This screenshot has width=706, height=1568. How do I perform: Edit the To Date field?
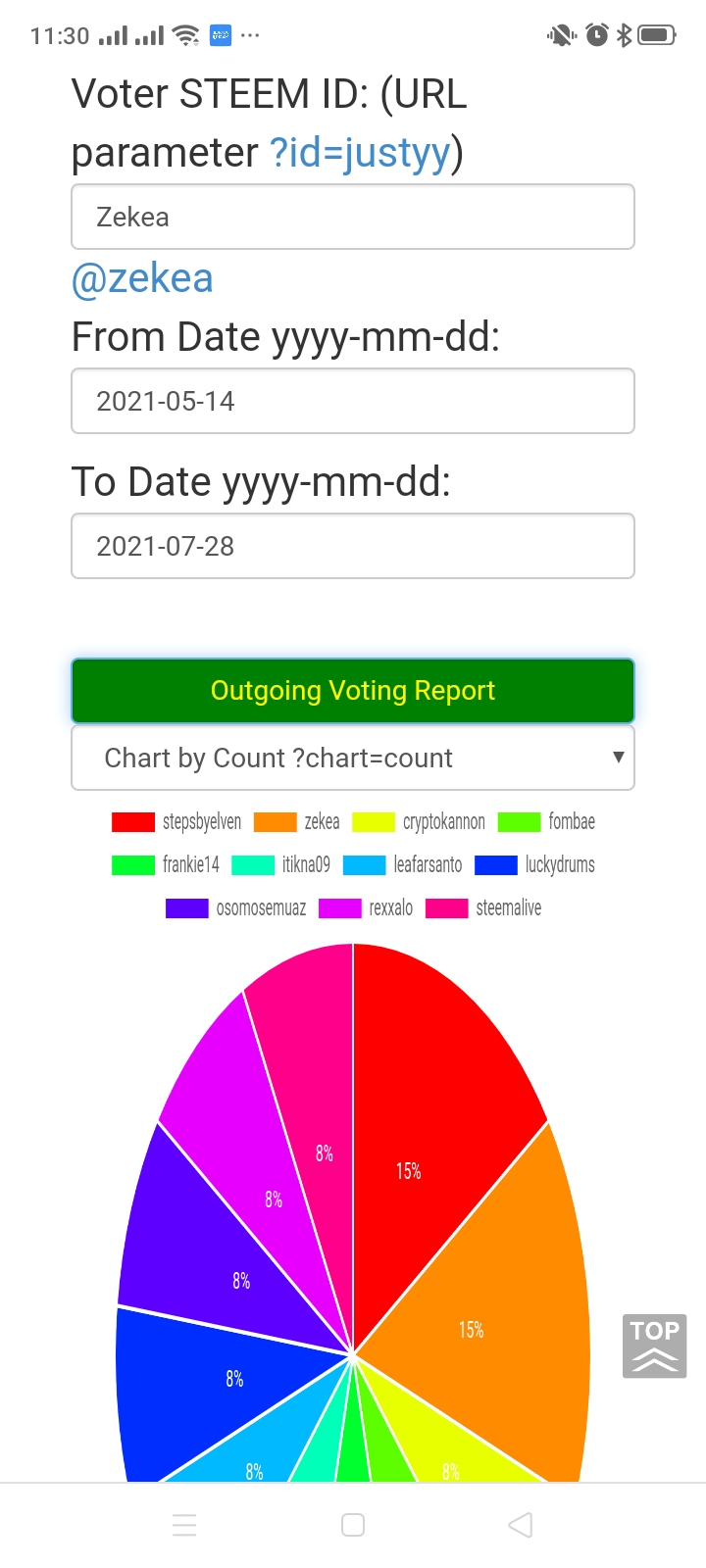[x=353, y=546]
